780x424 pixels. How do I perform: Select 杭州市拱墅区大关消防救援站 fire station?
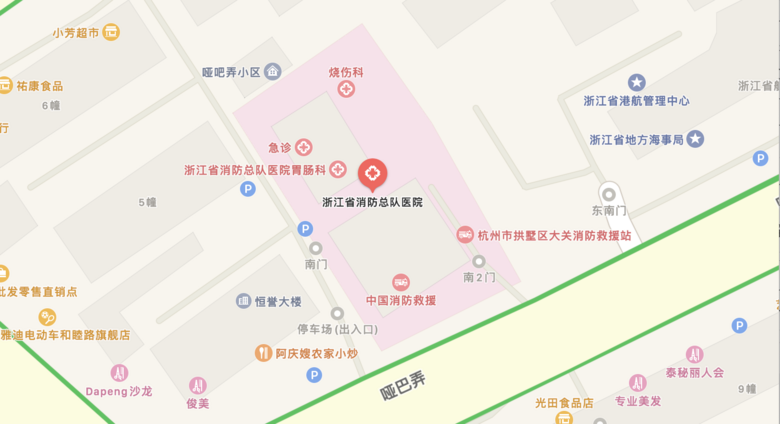click(x=465, y=235)
